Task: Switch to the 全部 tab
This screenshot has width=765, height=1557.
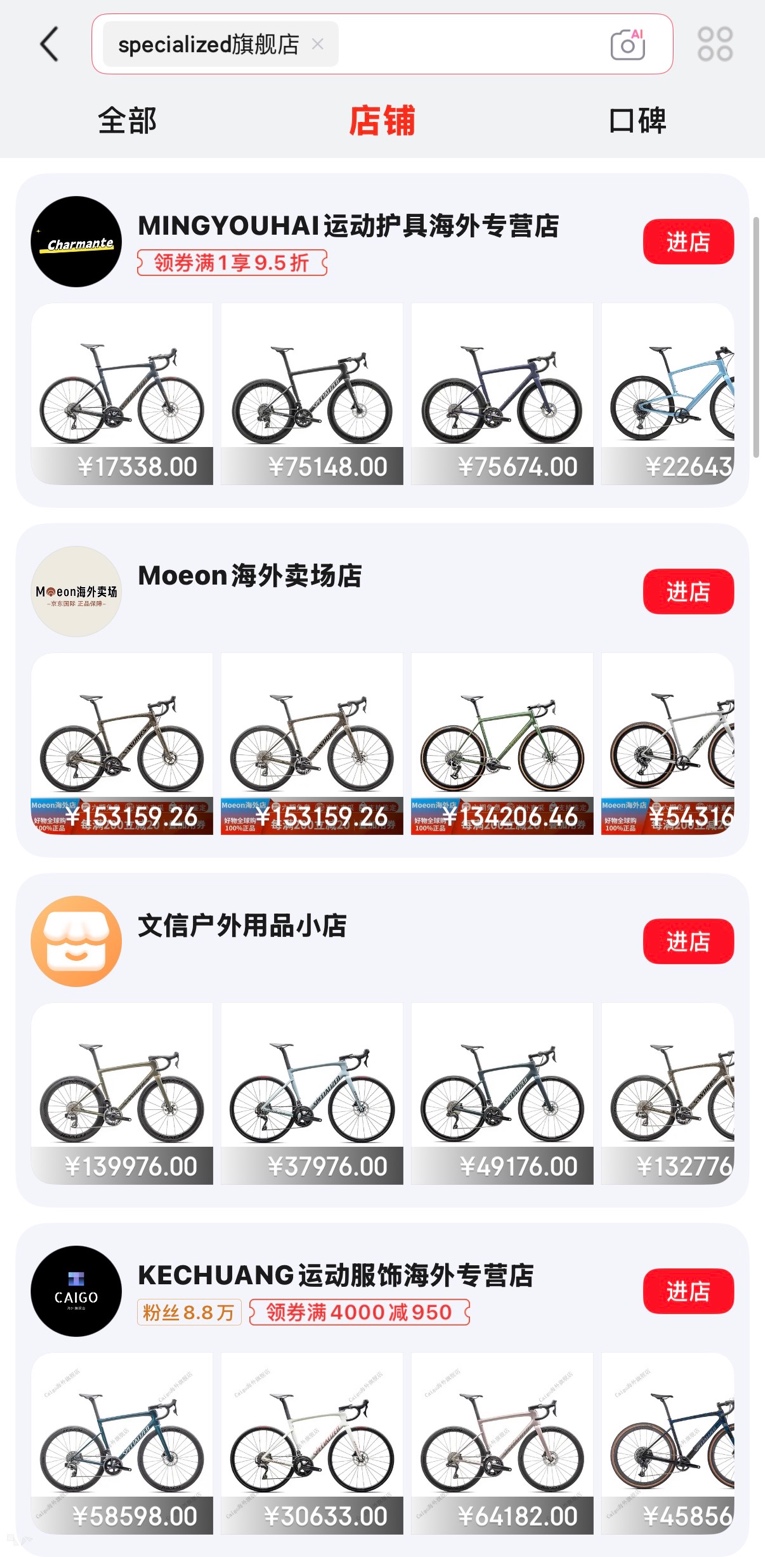Action: 127,121
